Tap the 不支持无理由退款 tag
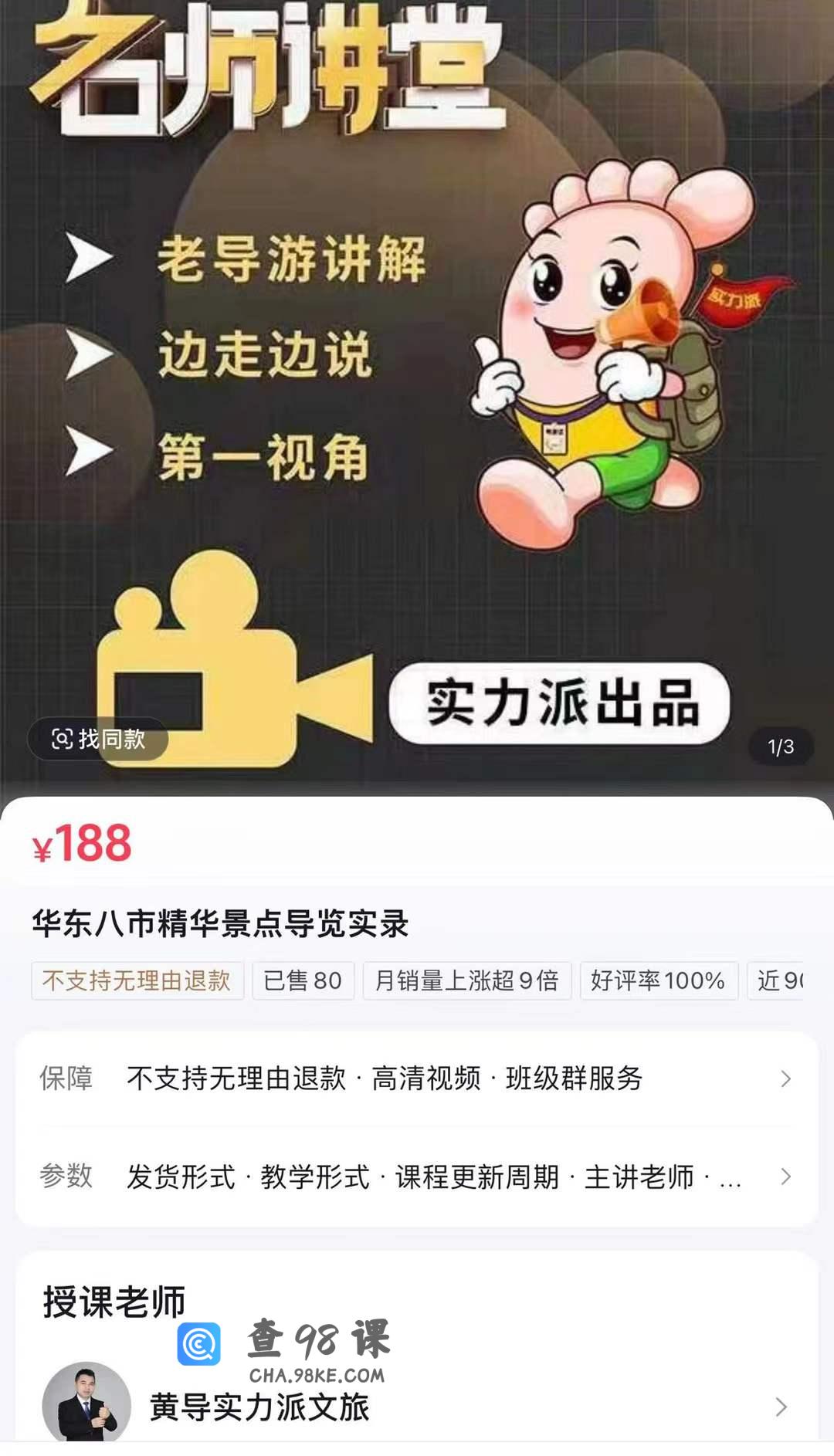This screenshot has width=834, height=1456. [137, 980]
